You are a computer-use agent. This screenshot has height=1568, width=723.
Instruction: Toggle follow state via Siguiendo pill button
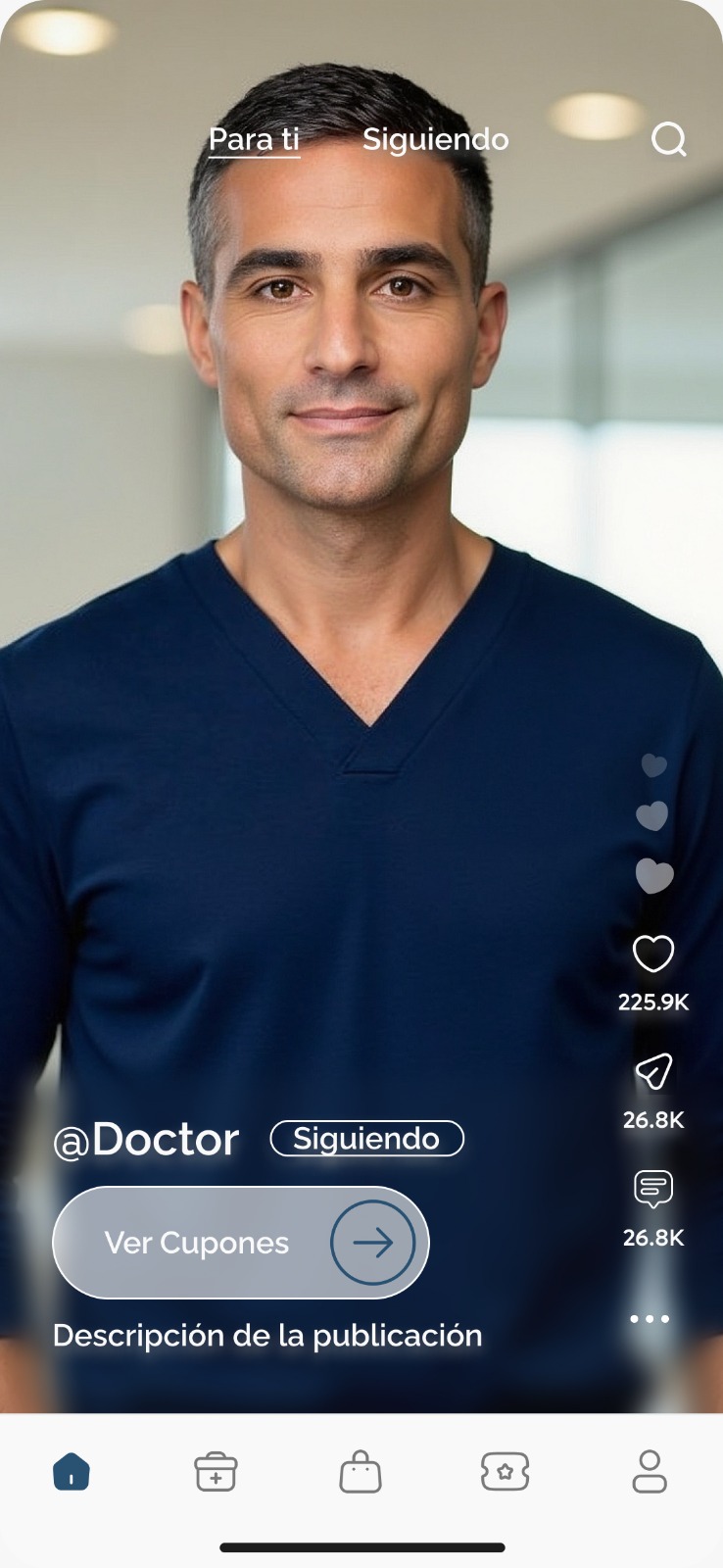(x=366, y=1138)
